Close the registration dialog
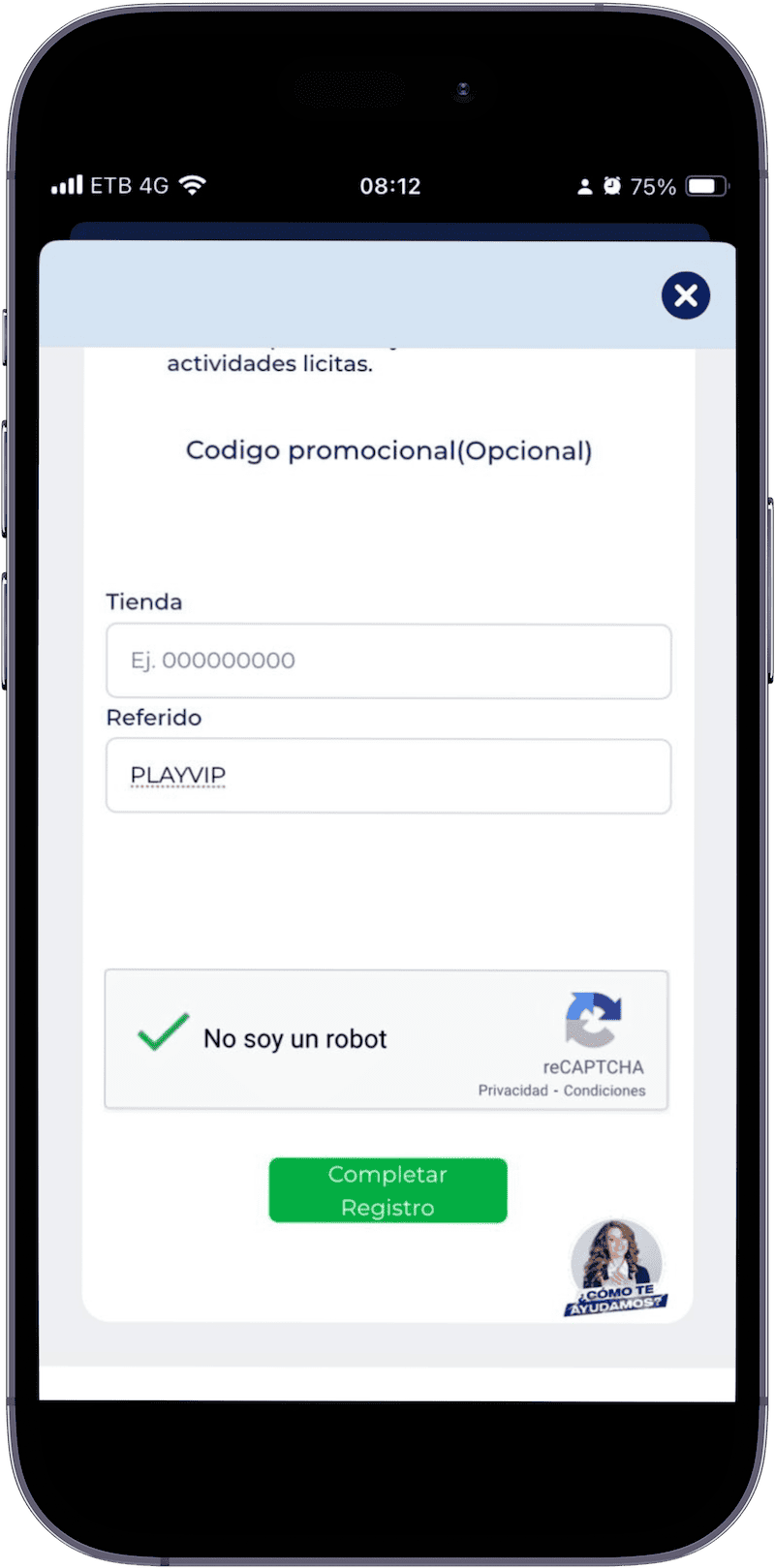 pos(686,295)
